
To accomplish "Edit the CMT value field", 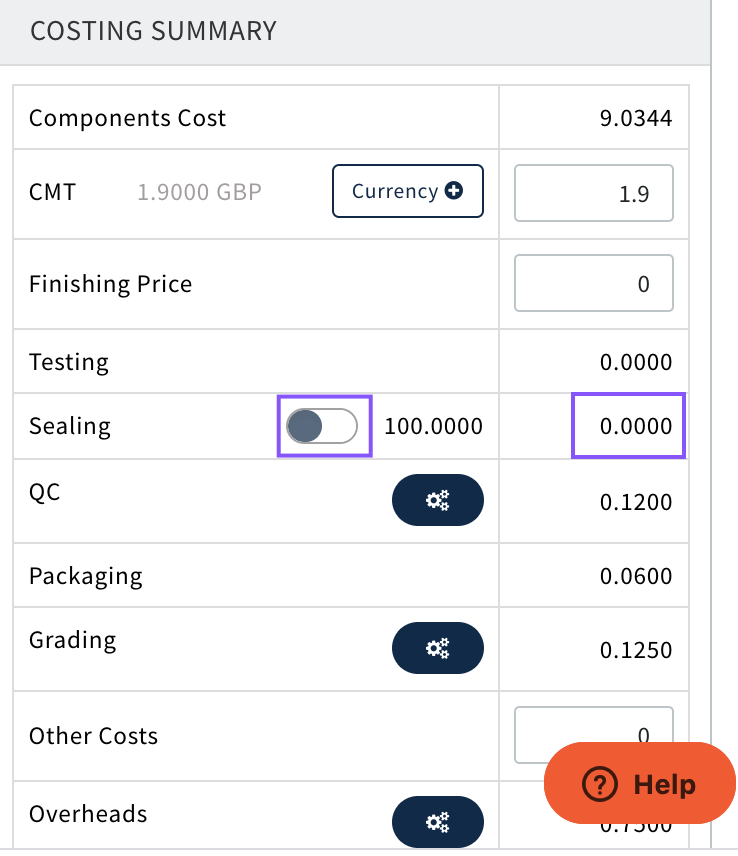I will 593,193.
